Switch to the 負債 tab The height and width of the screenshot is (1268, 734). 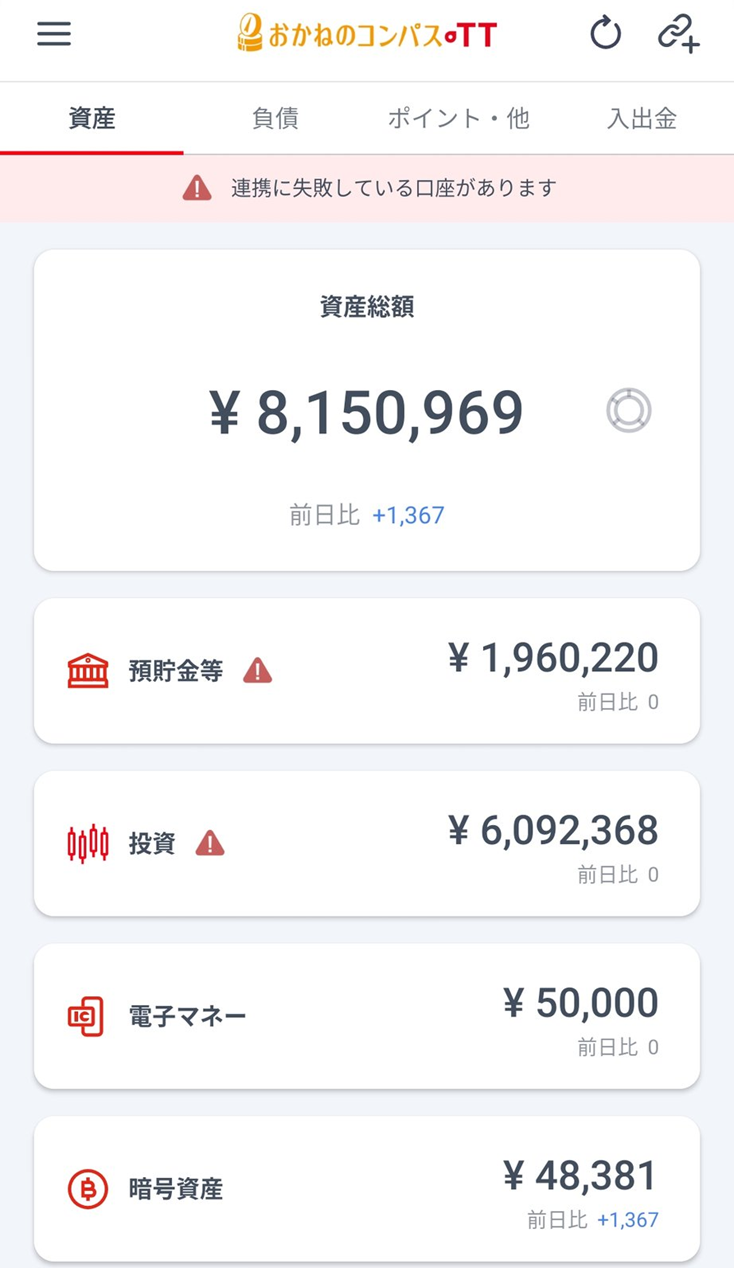(x=275, y=118)
